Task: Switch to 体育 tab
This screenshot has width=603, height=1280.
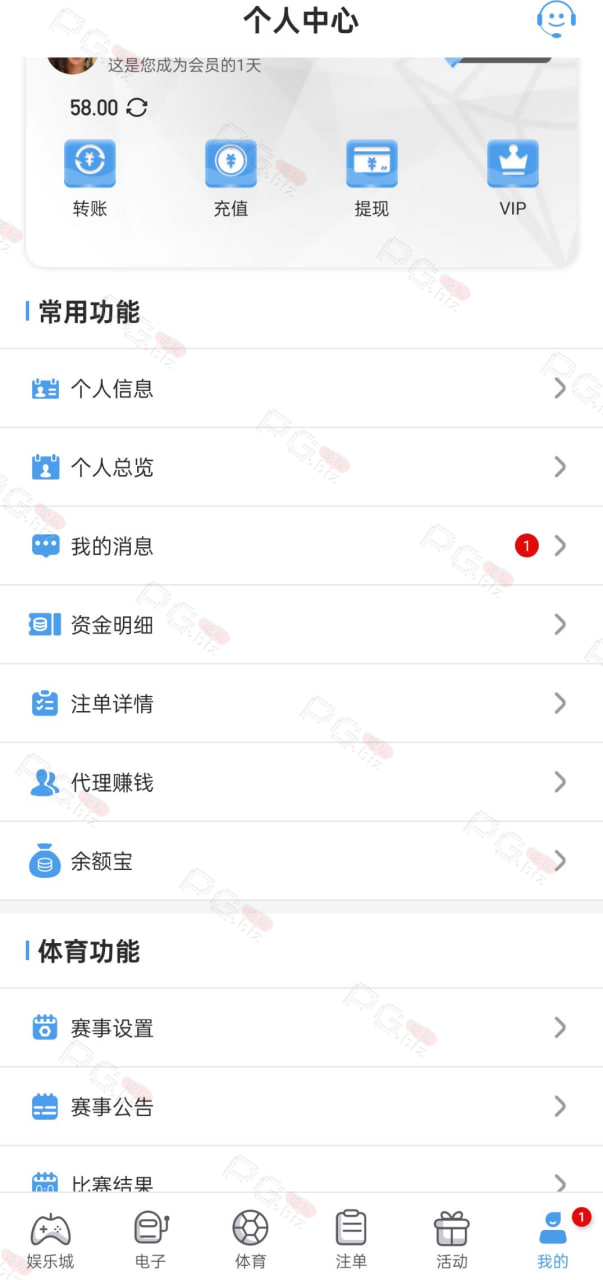Action: tap(251, 1239)
